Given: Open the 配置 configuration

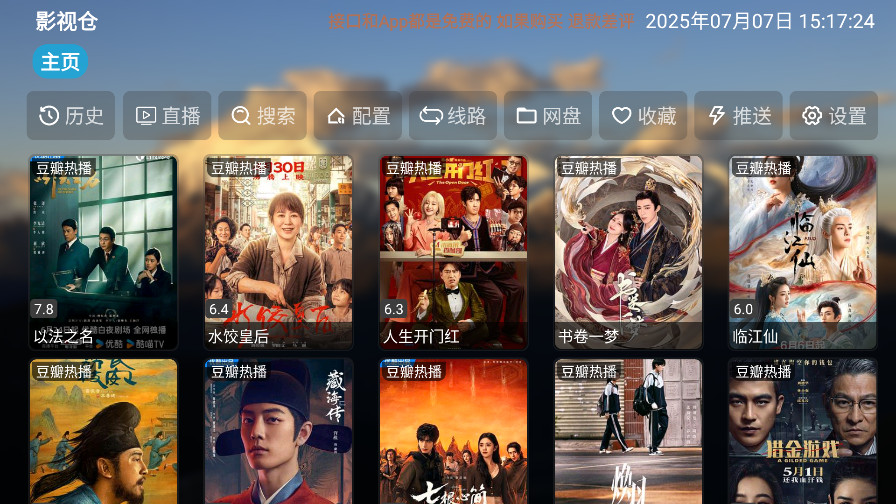Looking at the screenshot, I should [x=358, y=116].
